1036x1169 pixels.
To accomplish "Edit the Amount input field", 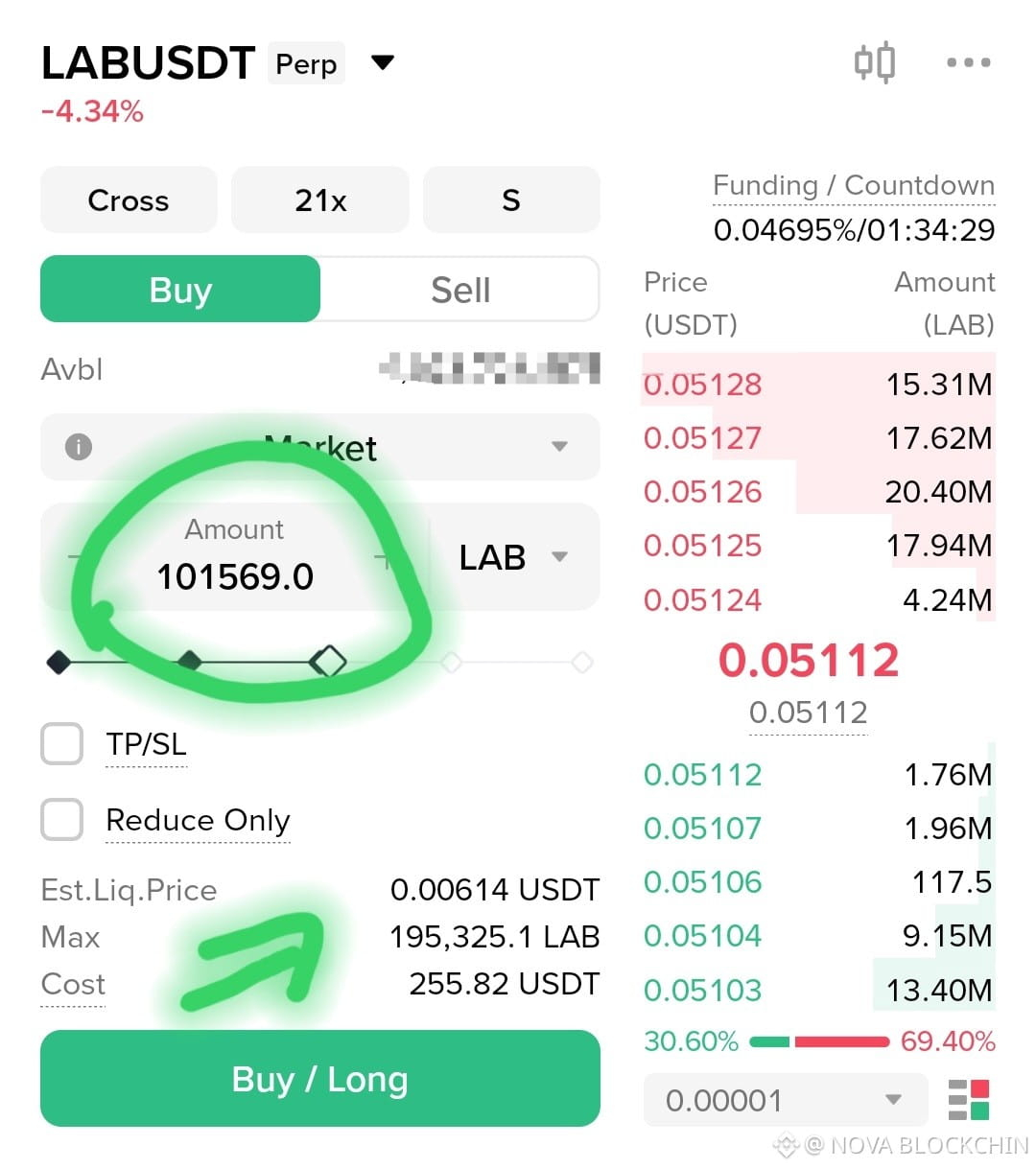I will (x=235, y=557).
